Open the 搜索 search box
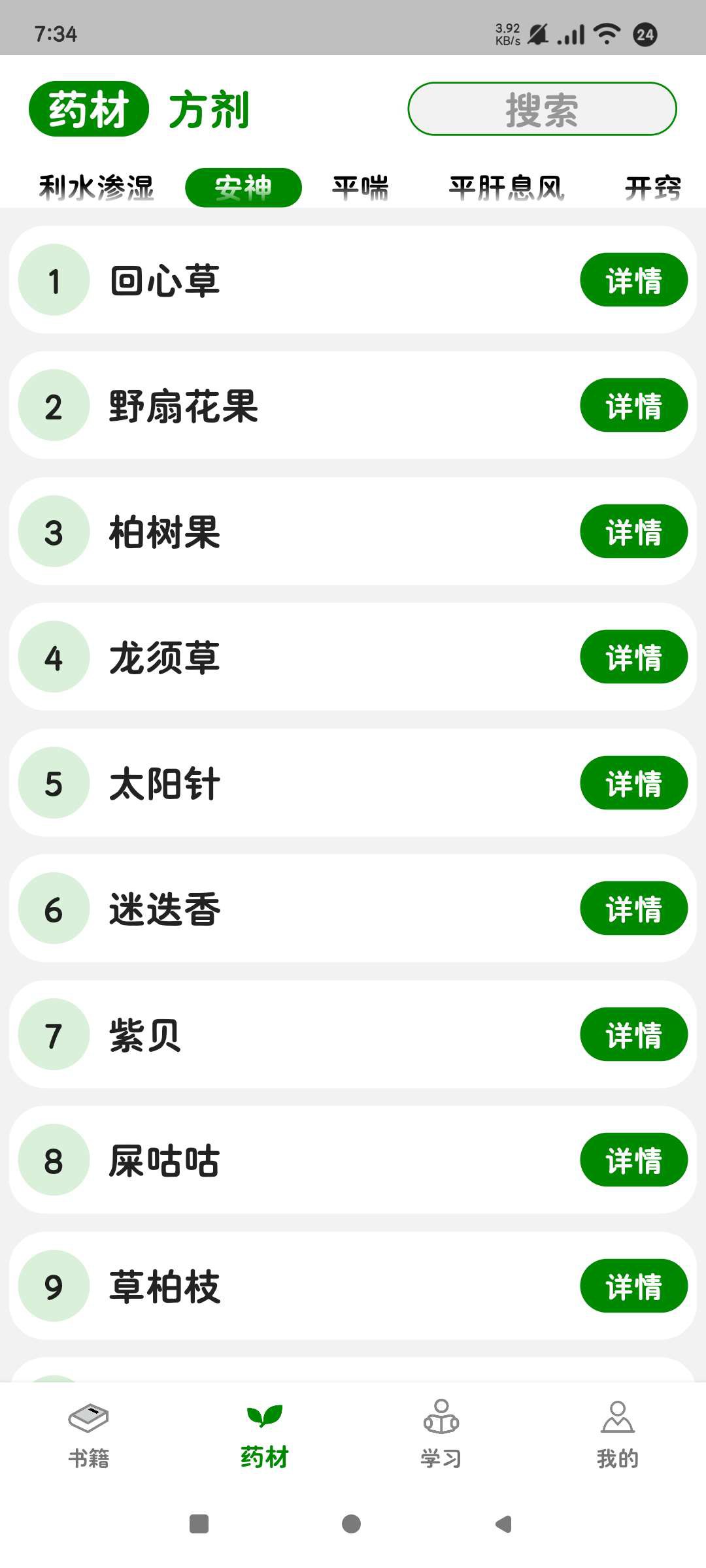The image size is (706, 1568). (x=542, y=109)
